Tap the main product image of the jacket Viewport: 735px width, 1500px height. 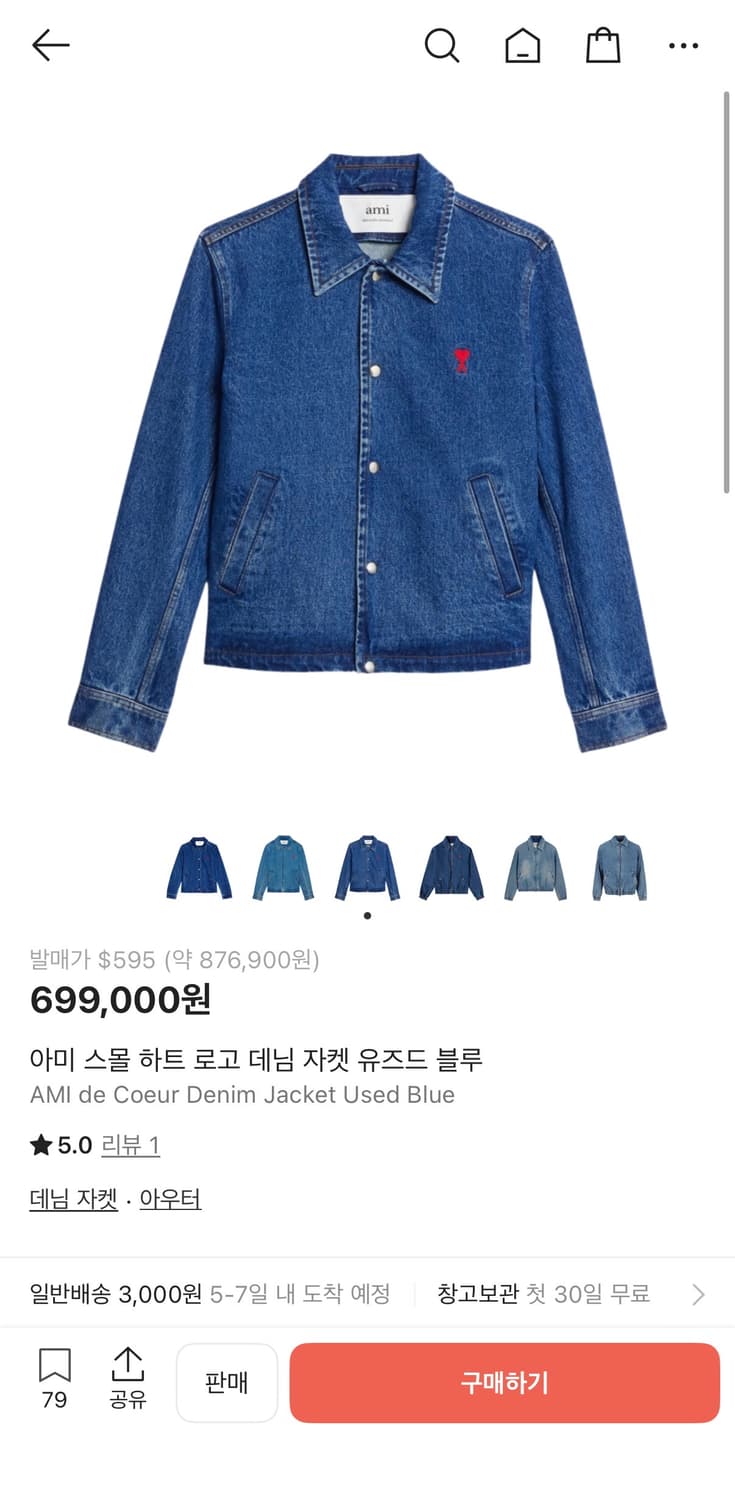pyautogui.click(x=367, y=450)
